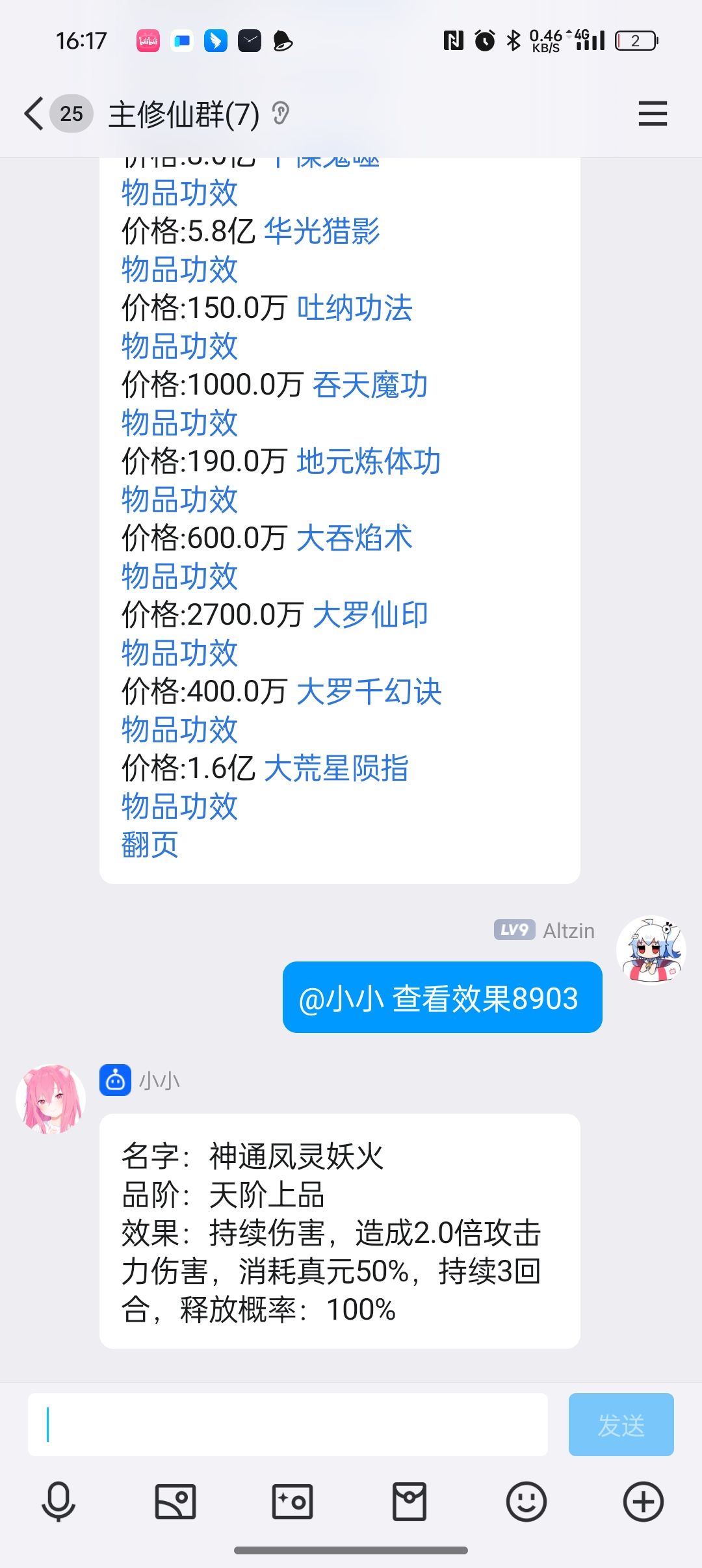Open the 大荒星陨指 link
The height and width of the screenshot is (1568, 702).
tap(336, 768)
